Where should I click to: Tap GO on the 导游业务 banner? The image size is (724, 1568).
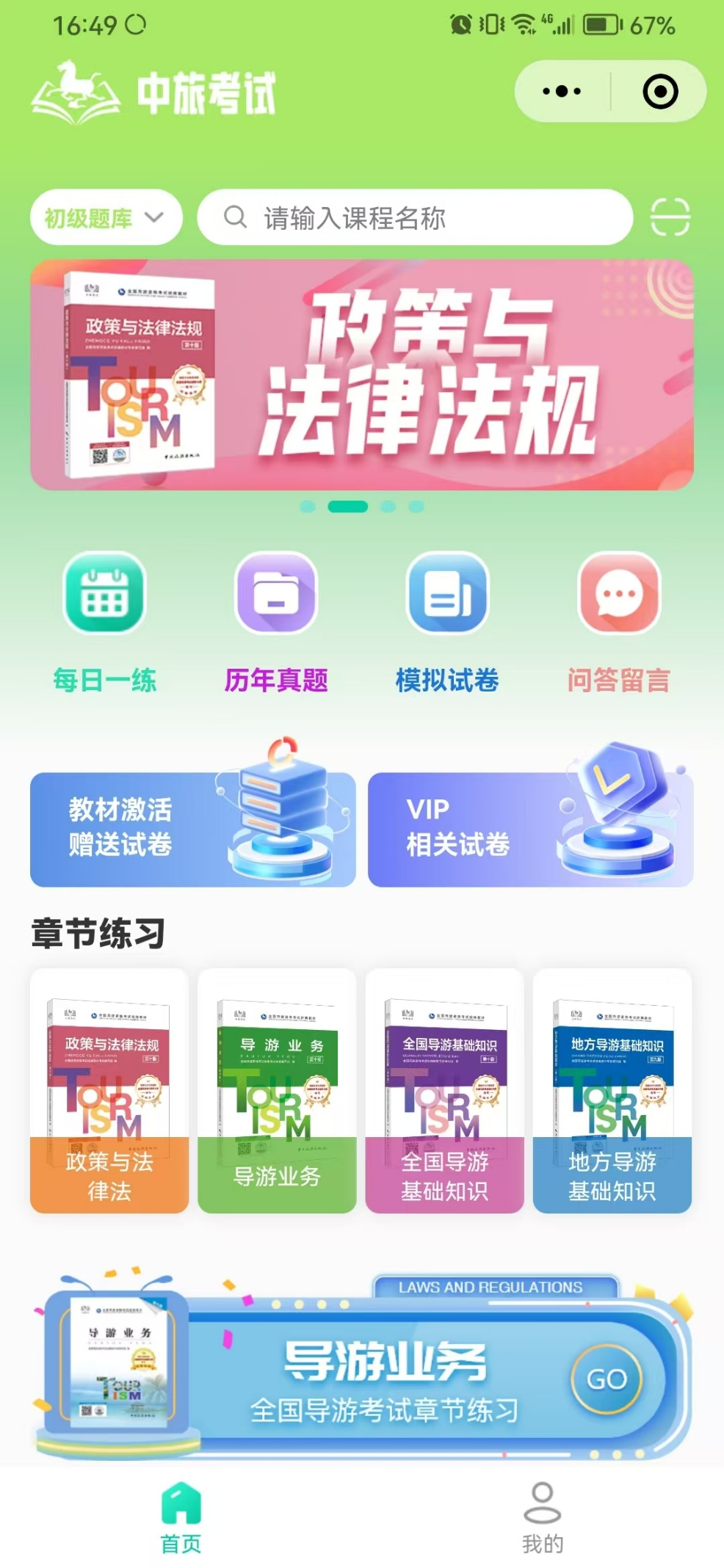(x=607, y=1379)
